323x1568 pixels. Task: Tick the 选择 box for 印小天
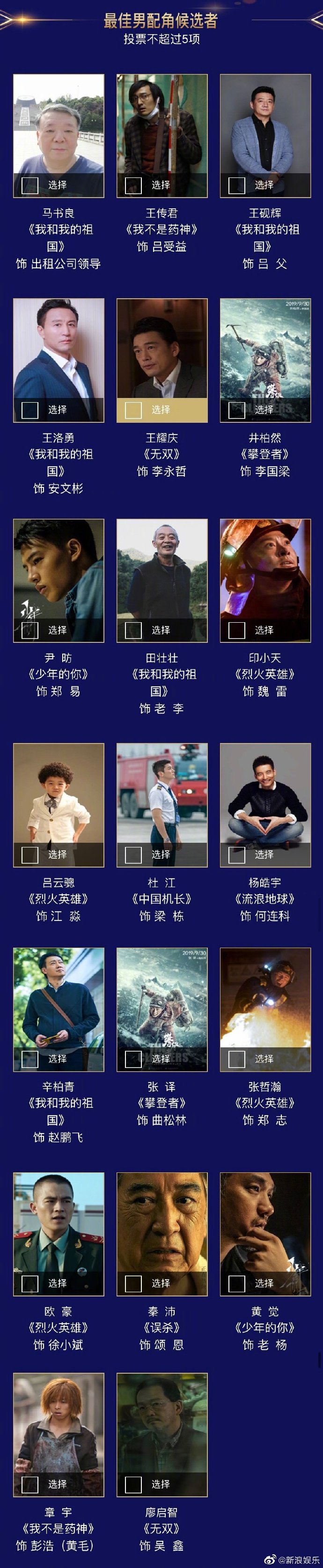tap(236, 630)
